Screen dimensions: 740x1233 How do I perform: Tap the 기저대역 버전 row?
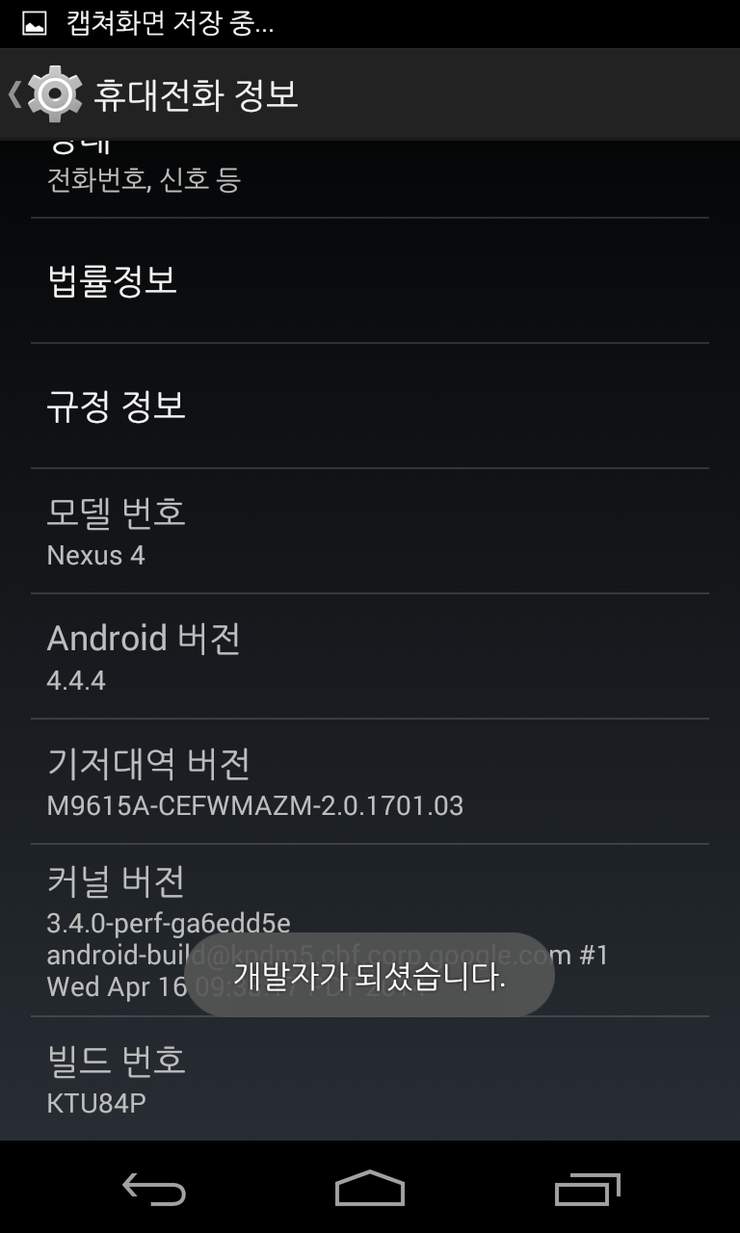coord(369,781)
